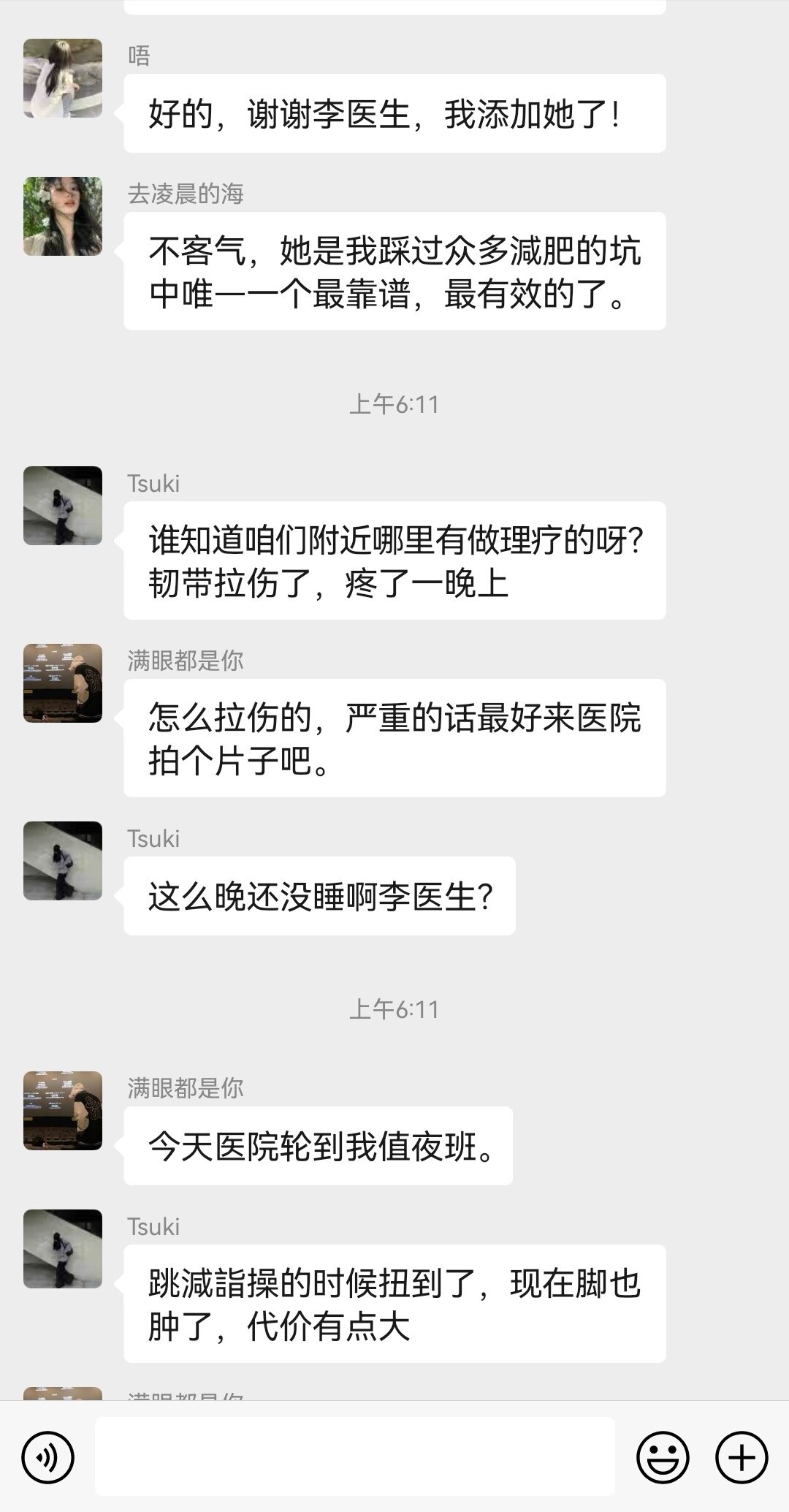
Task: Tap Tsuki's avatar next to 这么晚还没睡啊李医生
Action: [63, 861]
